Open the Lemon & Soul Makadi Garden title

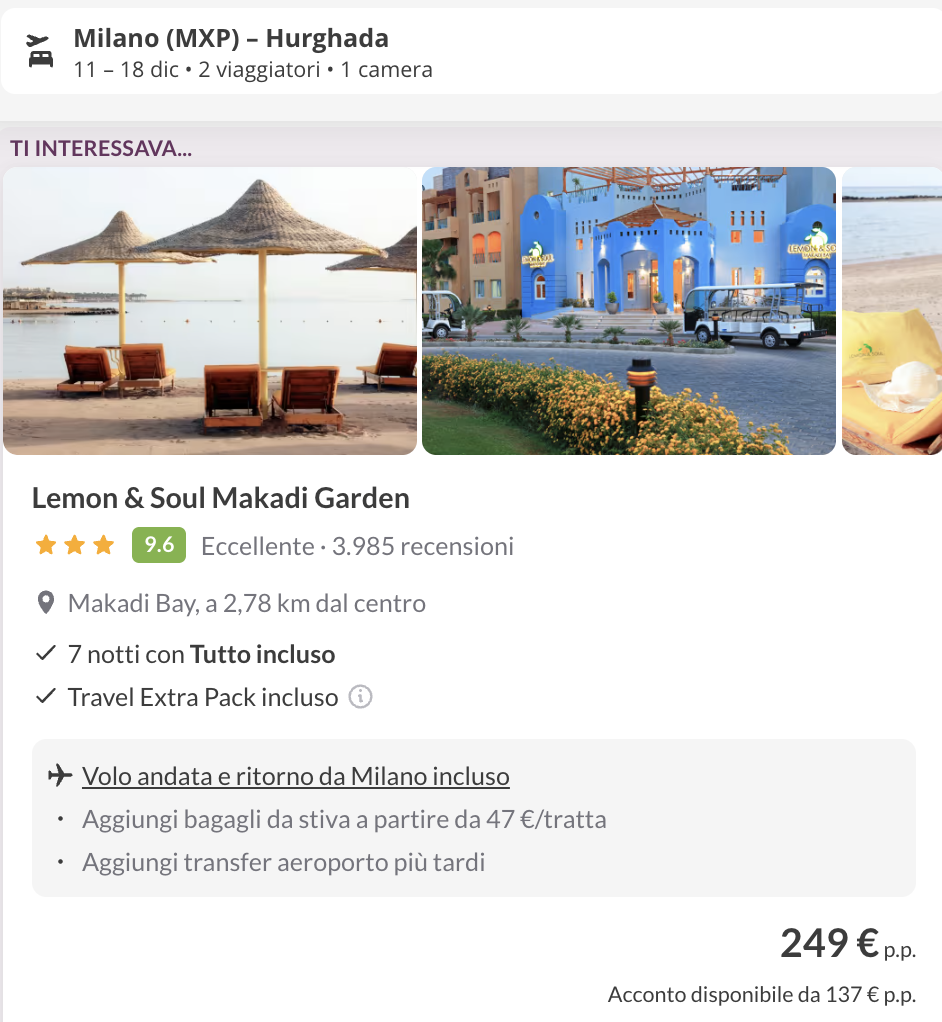tap(221, 498)
